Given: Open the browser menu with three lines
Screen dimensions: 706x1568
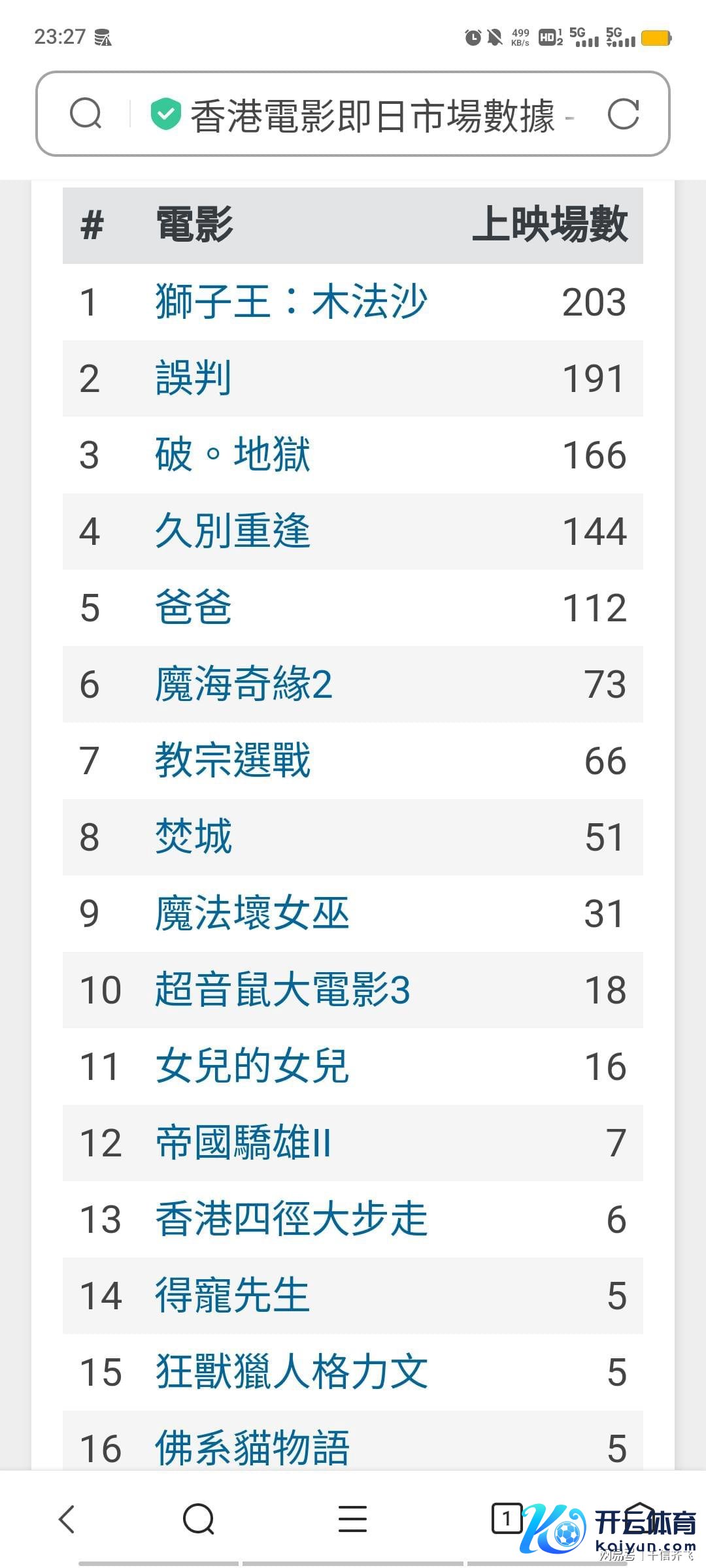Looking at the screenshot, I should 352,1519.
